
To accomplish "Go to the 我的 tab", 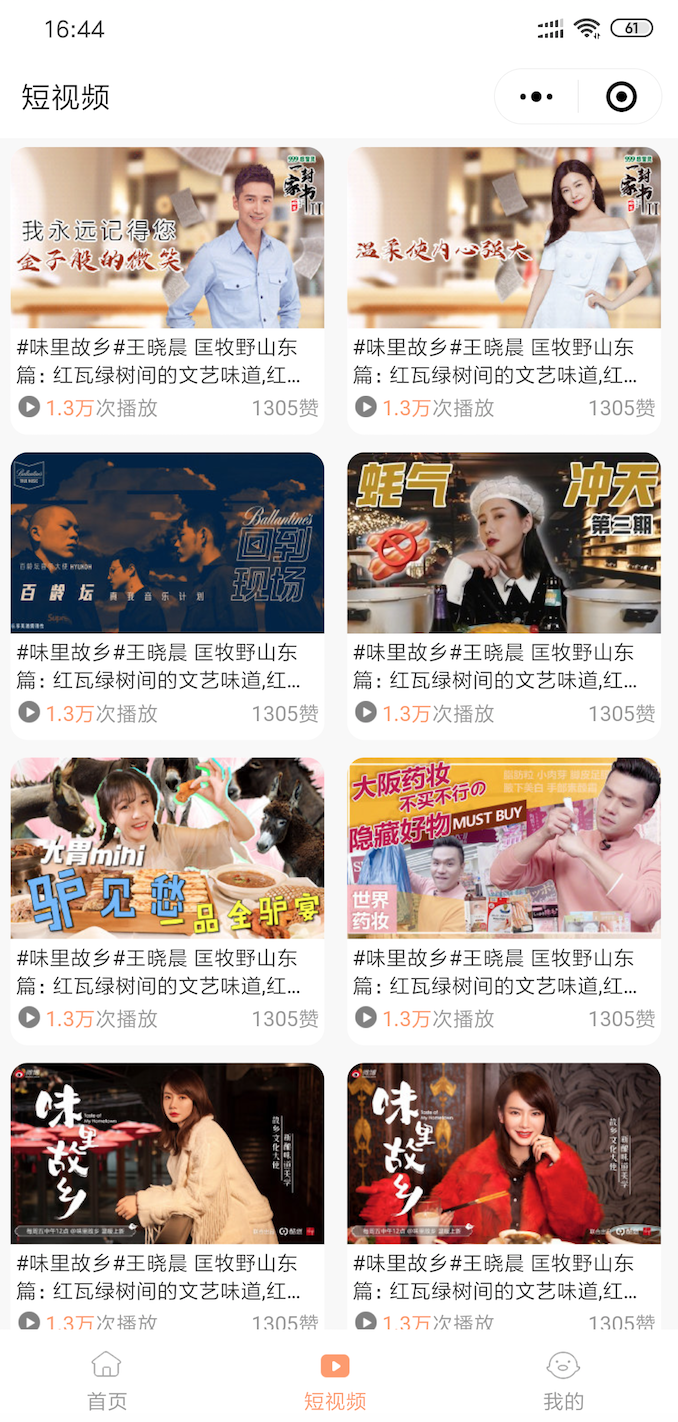I will (x=563, y=1380).
